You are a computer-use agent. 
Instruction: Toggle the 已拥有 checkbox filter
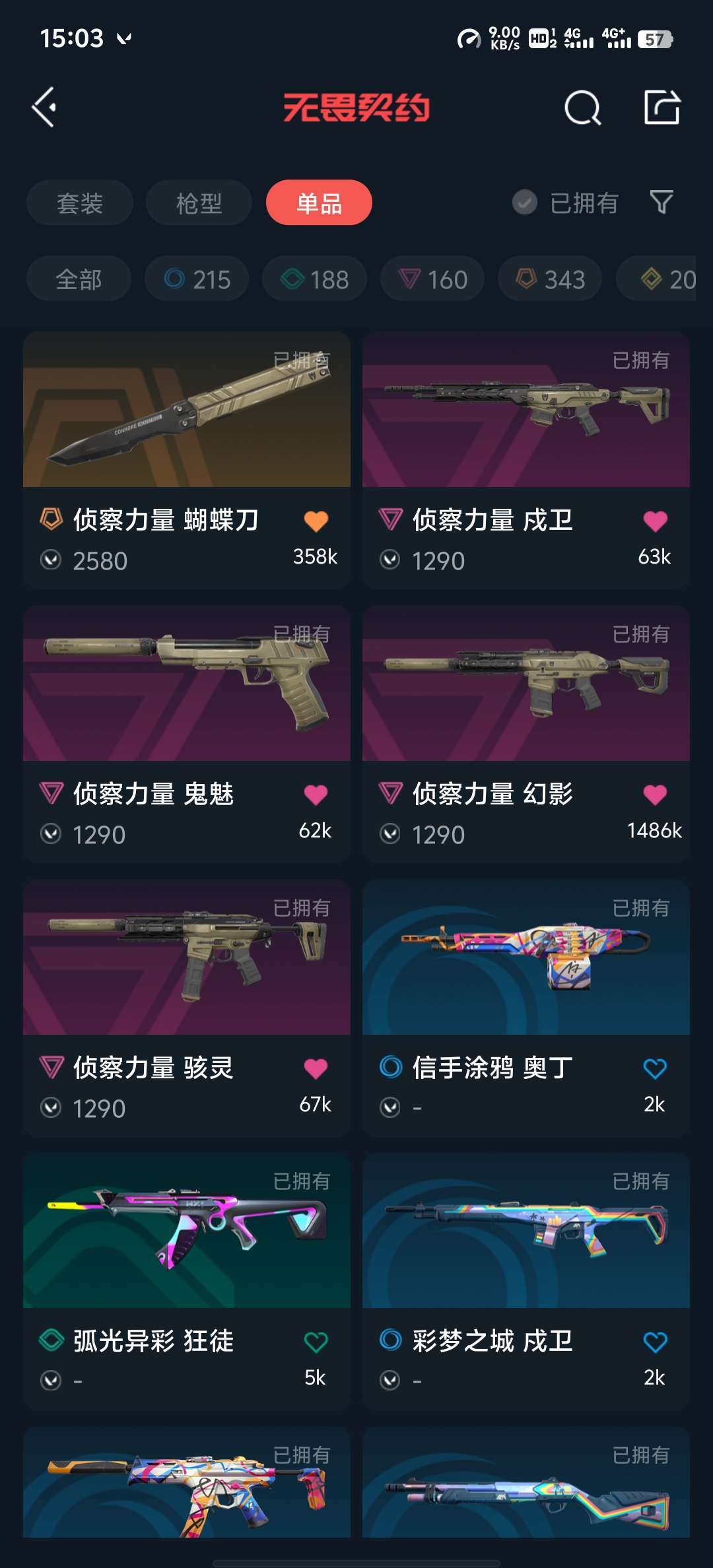pos(526,203)
